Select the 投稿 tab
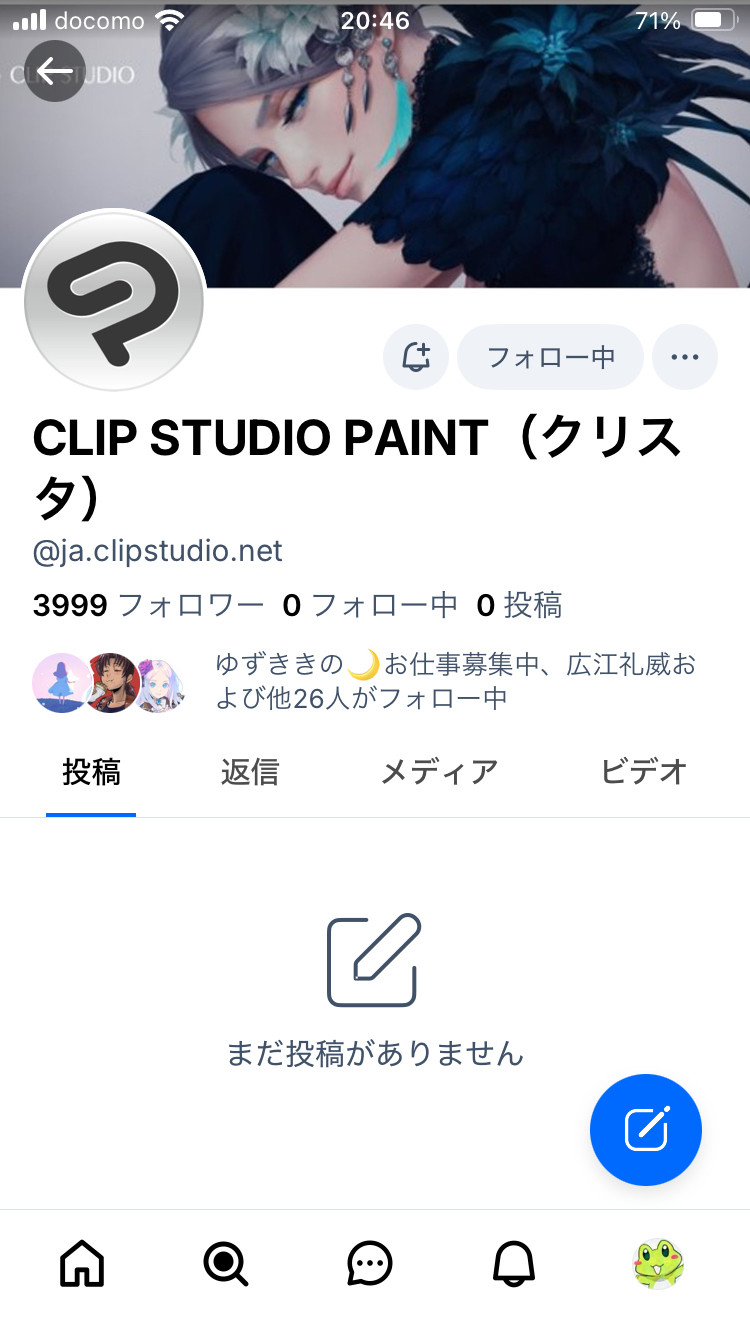The width and height of the screenshot is (750, 1334). (x=91, y=772)
